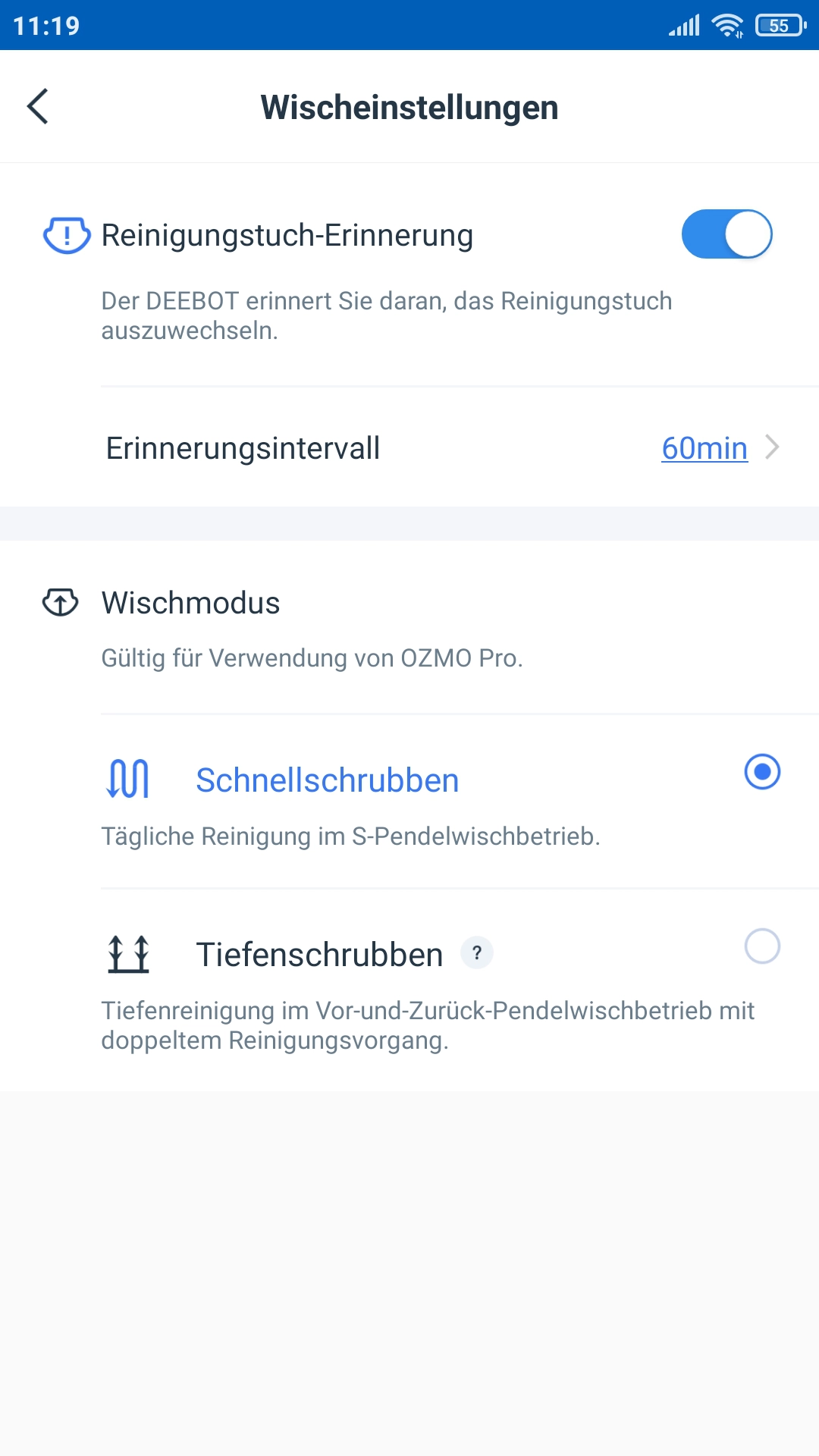Open the help icon next to Tiefenschrubben
The width and height of the screenshot is (819, 1456).
click(x=477, y=953)
